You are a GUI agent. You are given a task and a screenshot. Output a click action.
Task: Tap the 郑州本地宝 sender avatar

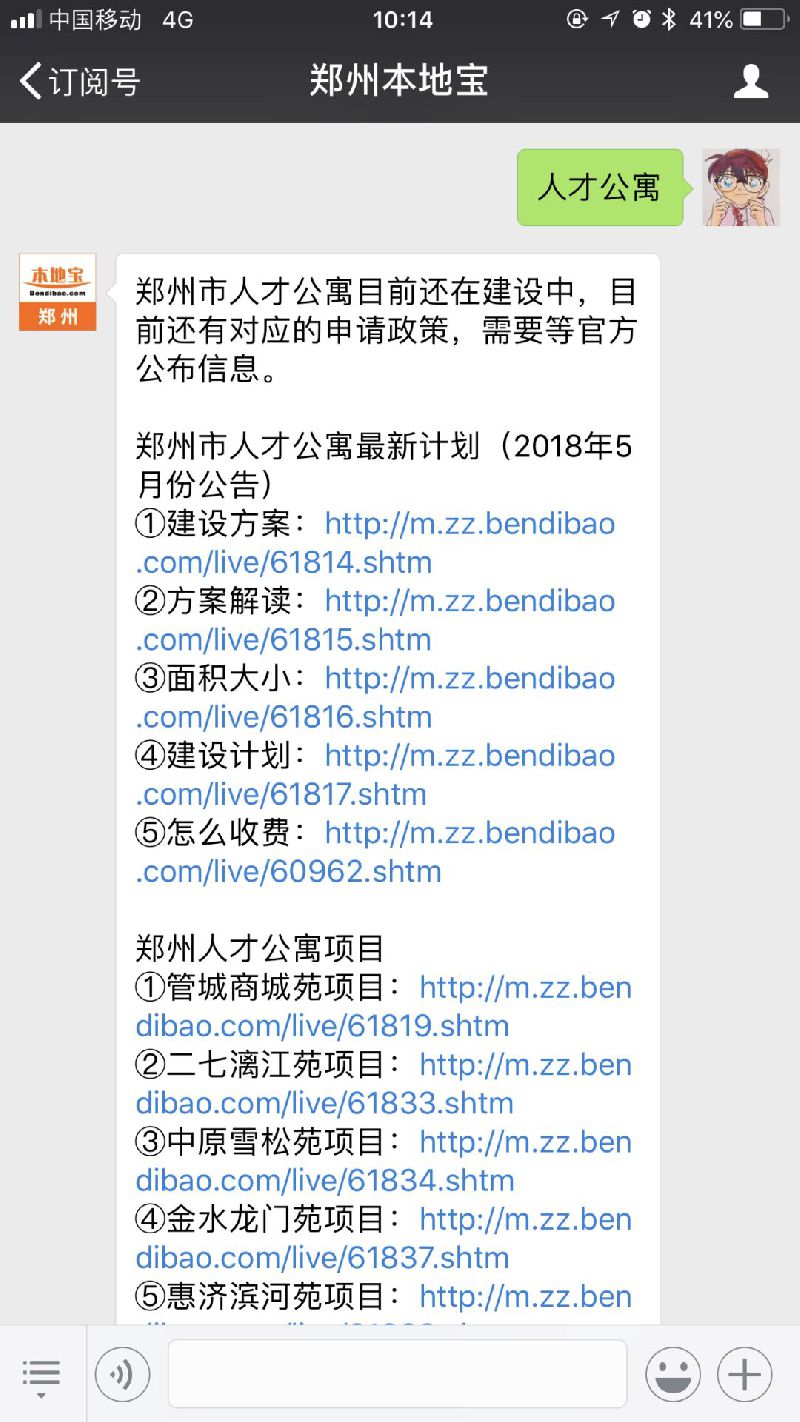click(x=58, y=292)
